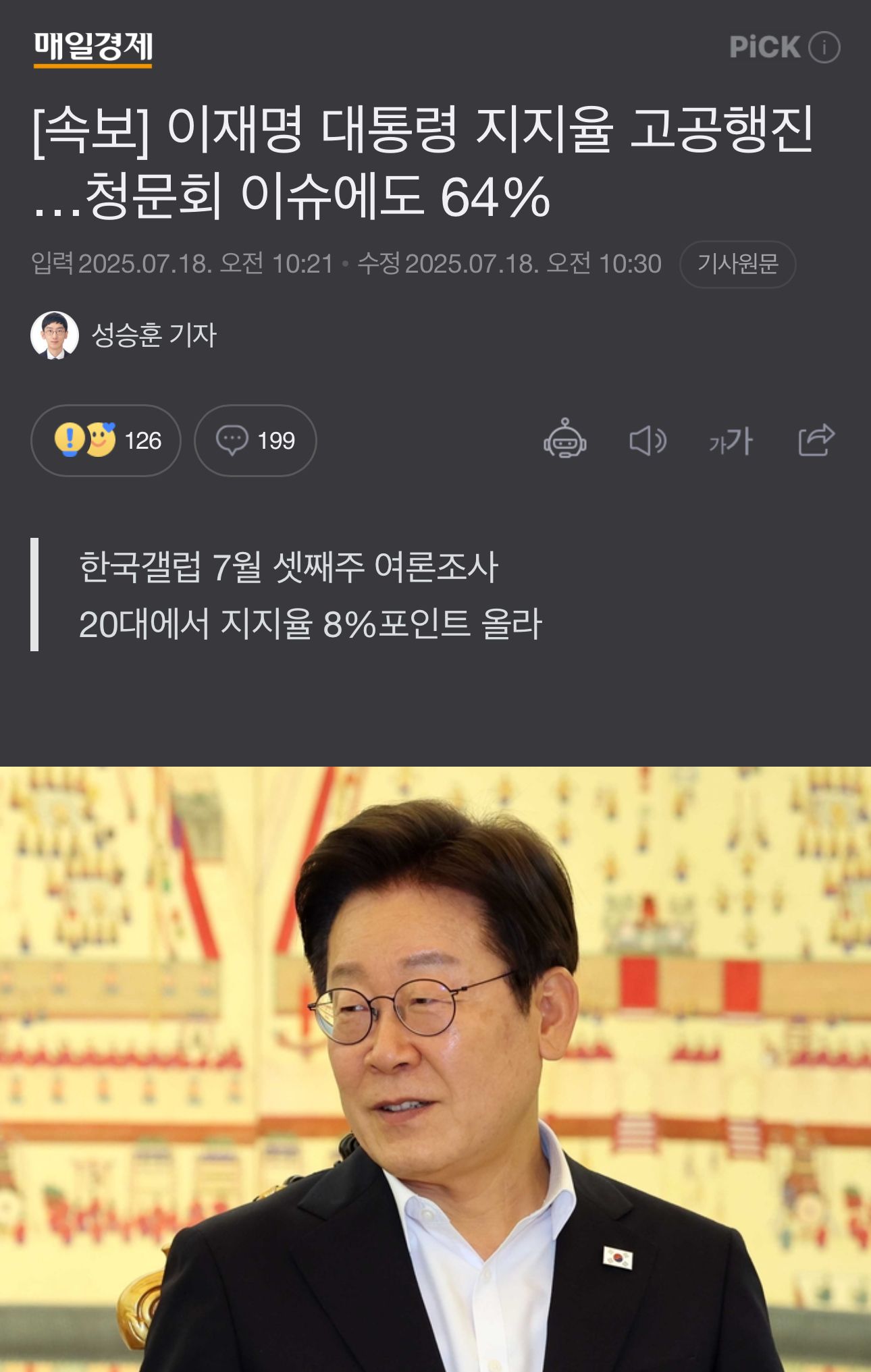Open the article photo
Viewport: 871px width, 1372px height.
435,1068
